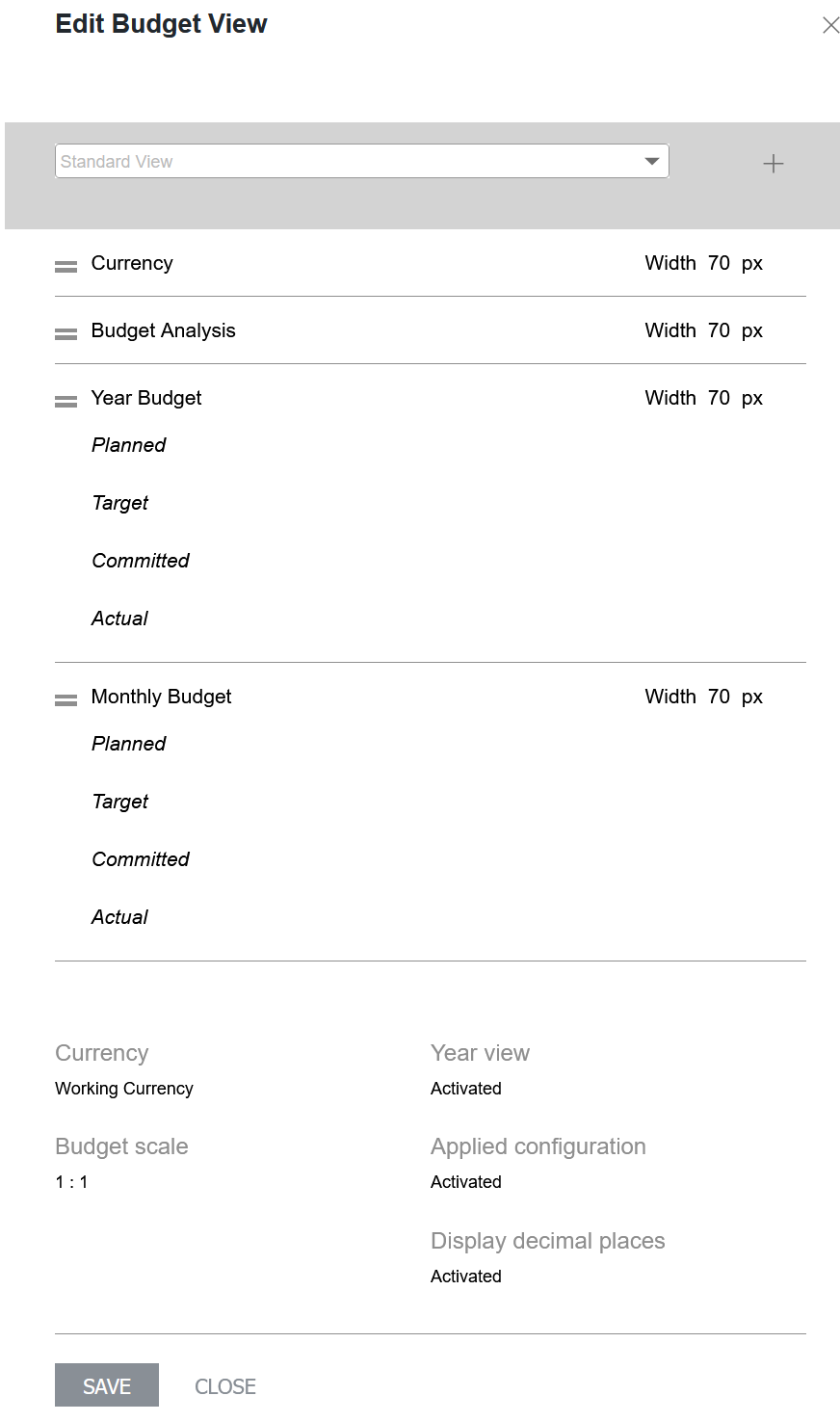Edit the Budget Analysis width value

tap(719, 330)
